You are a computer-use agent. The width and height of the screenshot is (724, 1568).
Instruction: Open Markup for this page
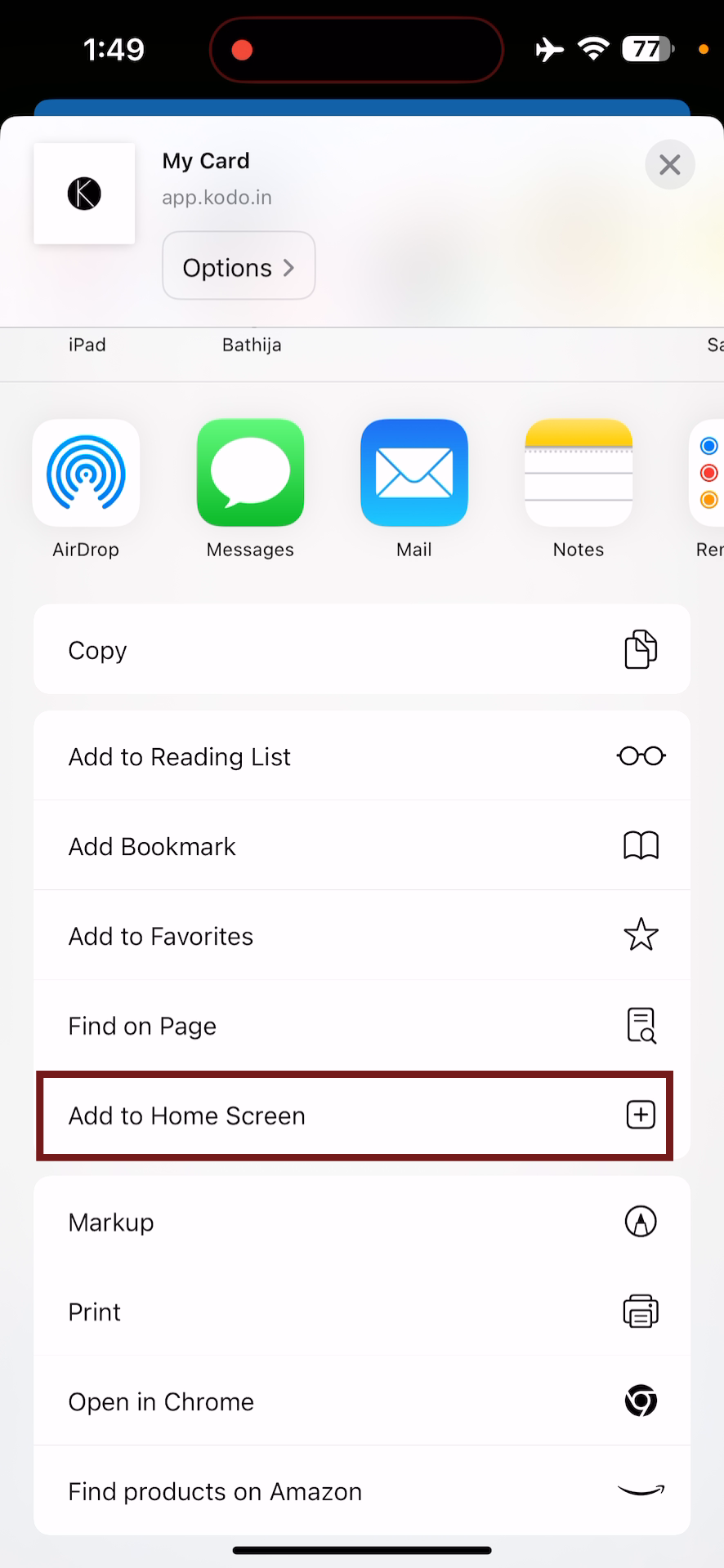coord(361,1222)
